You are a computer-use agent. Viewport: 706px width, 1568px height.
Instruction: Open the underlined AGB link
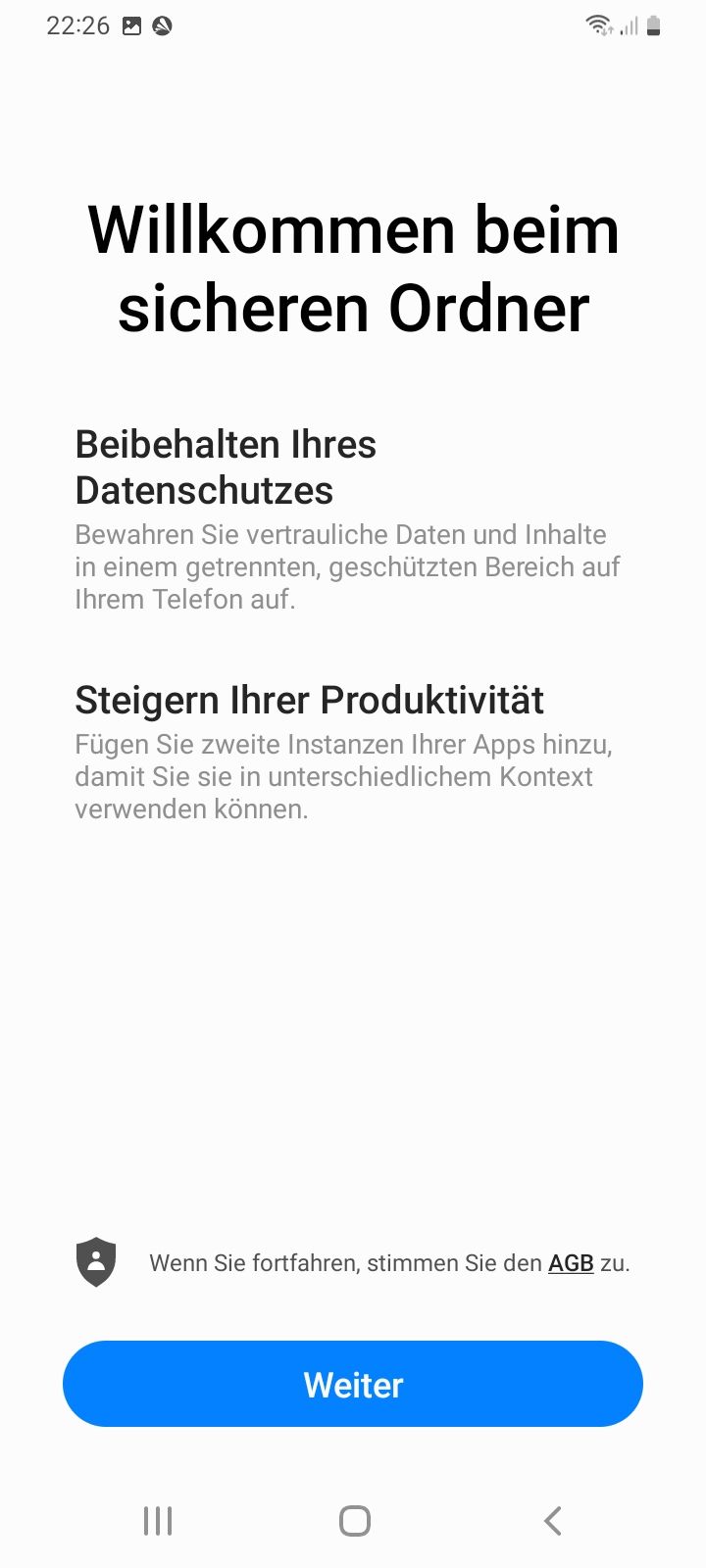[x=571, y=1263]
